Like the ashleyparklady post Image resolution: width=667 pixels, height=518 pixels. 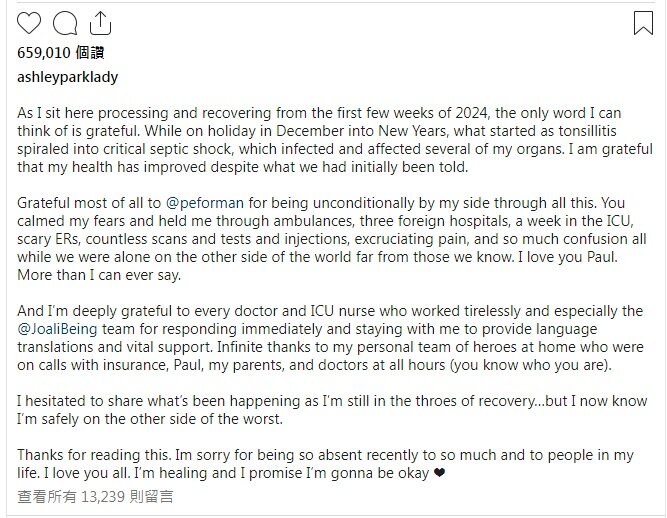pos(30,21)
